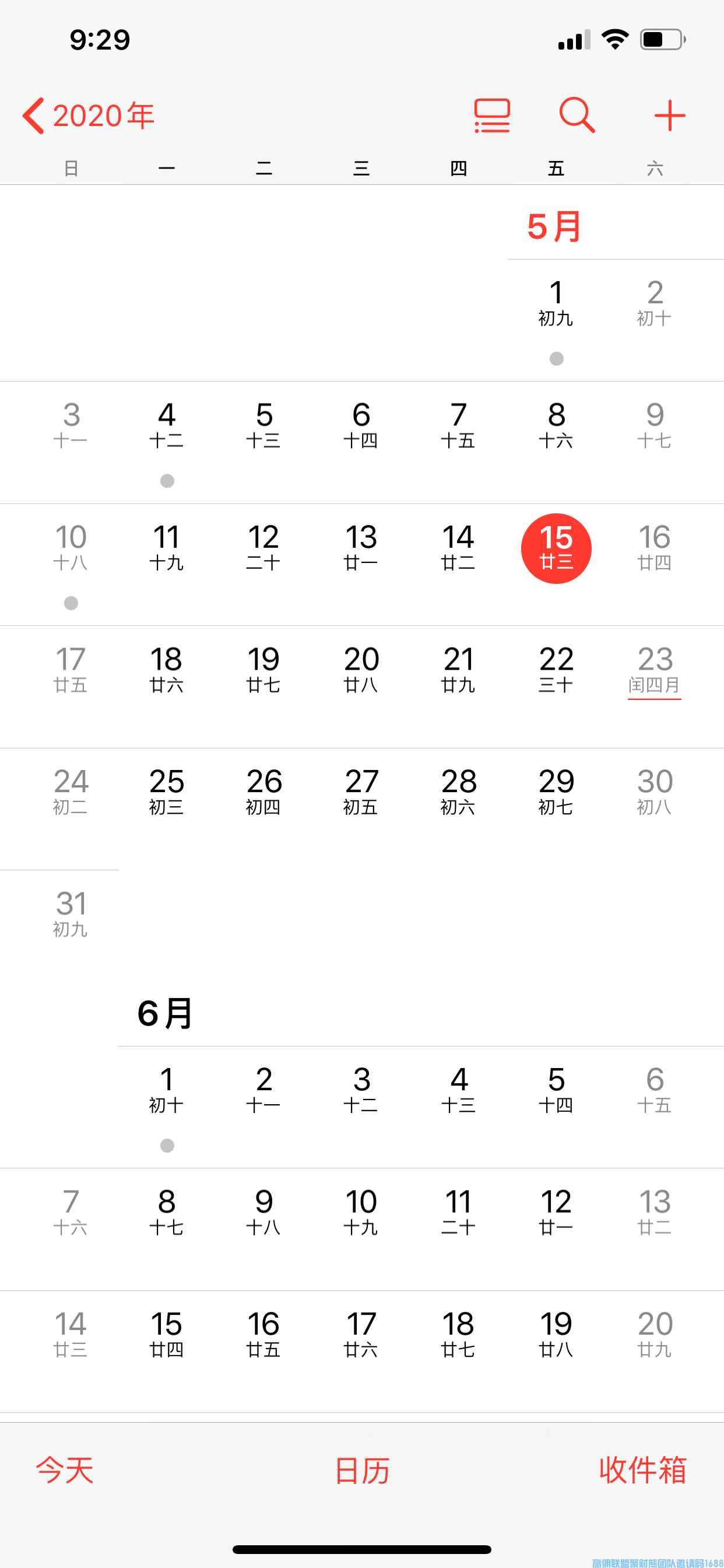Open the 收件箱 inbox
This screenshot has width=724, height=1568.
tap(642, 1470)
